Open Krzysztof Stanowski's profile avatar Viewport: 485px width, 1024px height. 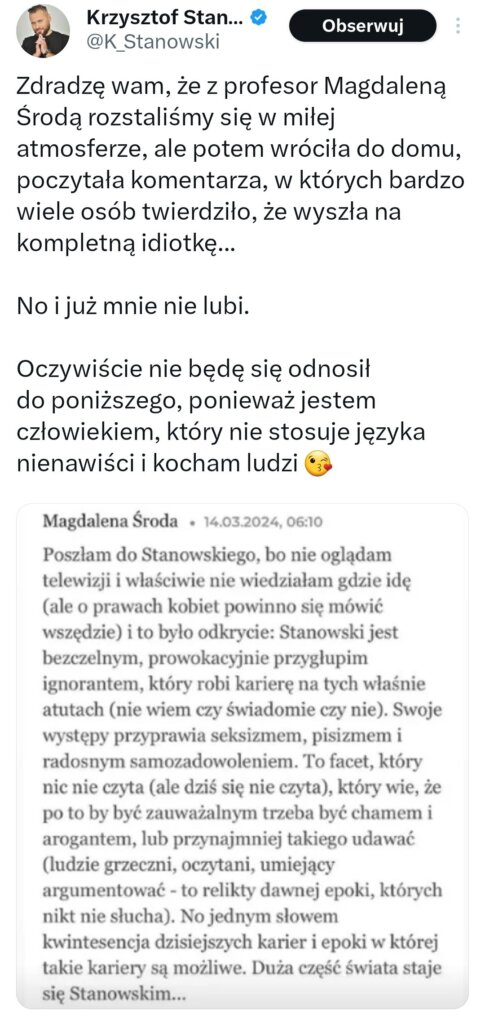(x=43, y=31)
